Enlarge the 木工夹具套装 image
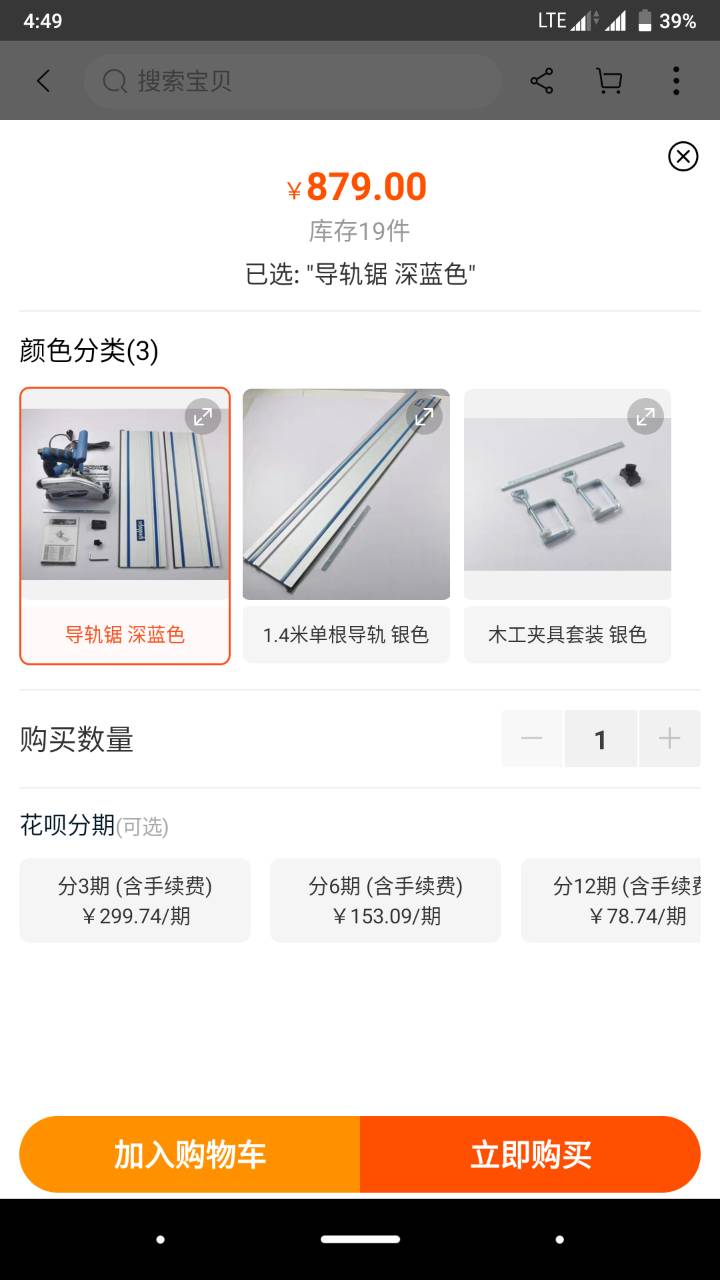 (x=645, y=416)
